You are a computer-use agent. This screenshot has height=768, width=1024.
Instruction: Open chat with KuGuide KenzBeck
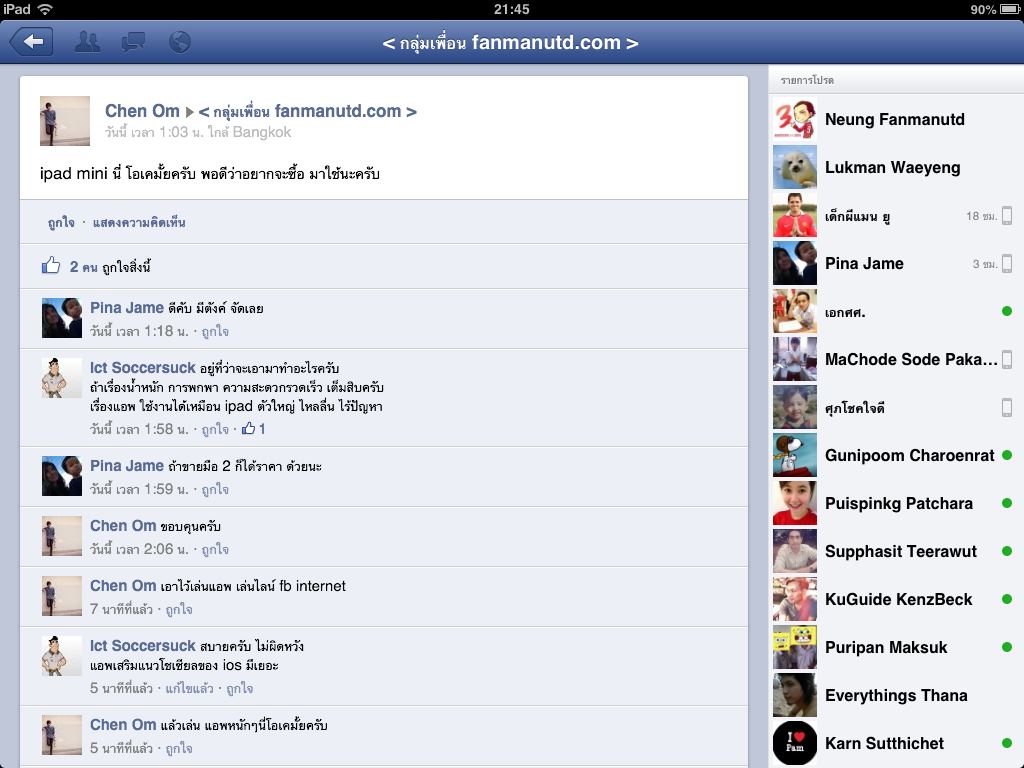coord(898,600)
